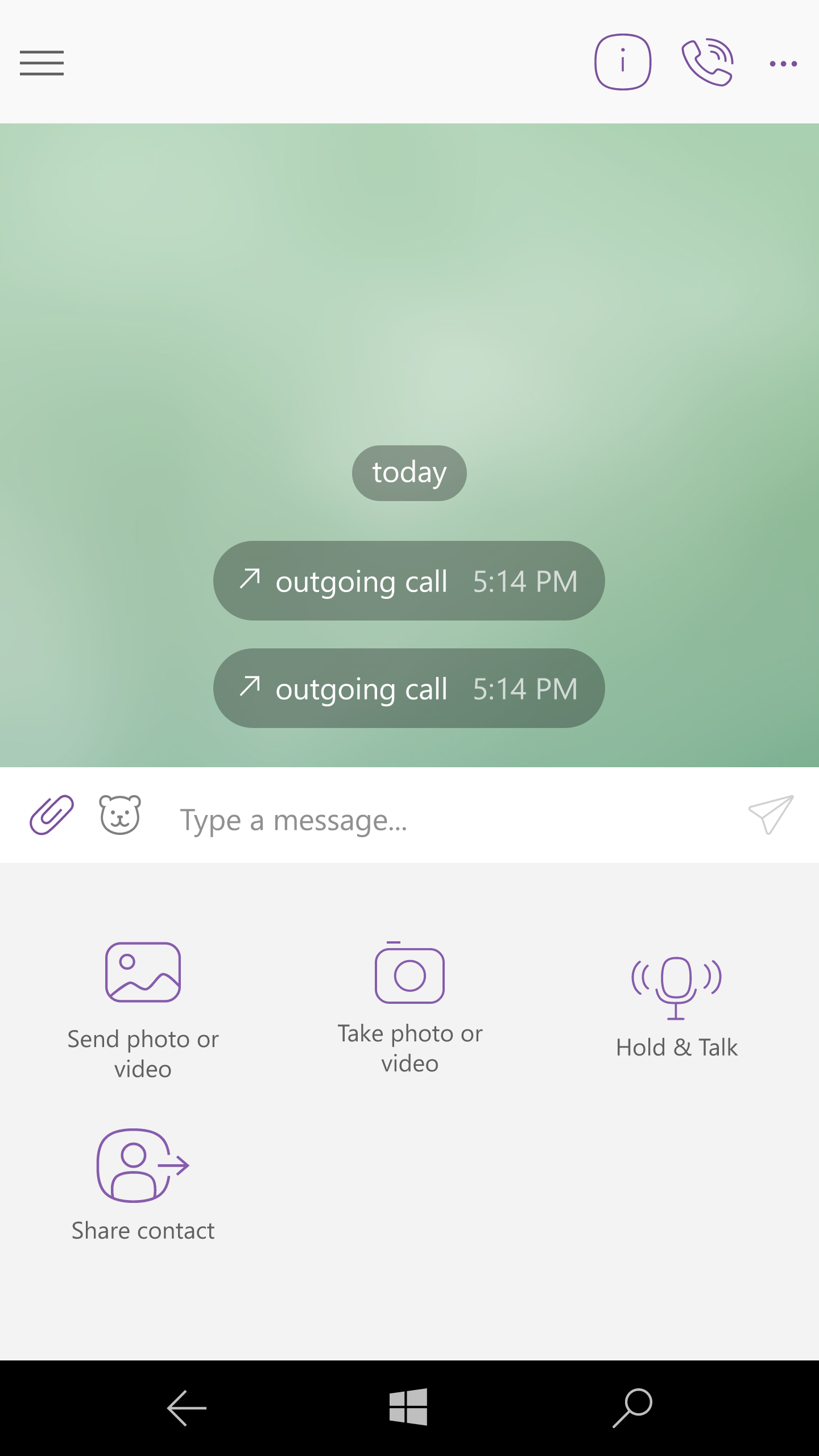Open conversation info
Screen dimensions: 819x1456
623,62
